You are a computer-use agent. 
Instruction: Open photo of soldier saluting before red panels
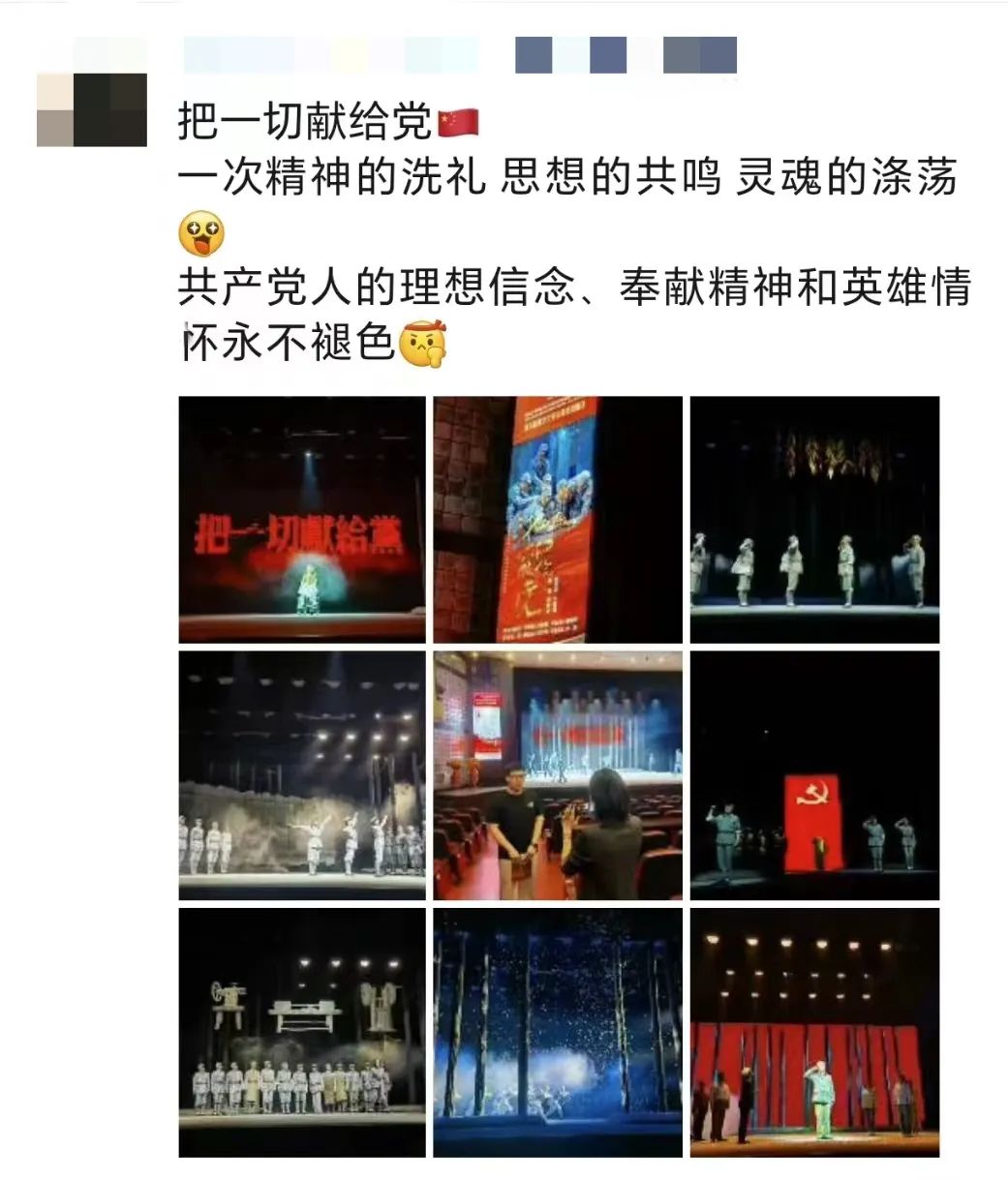tap(814, 1032)
